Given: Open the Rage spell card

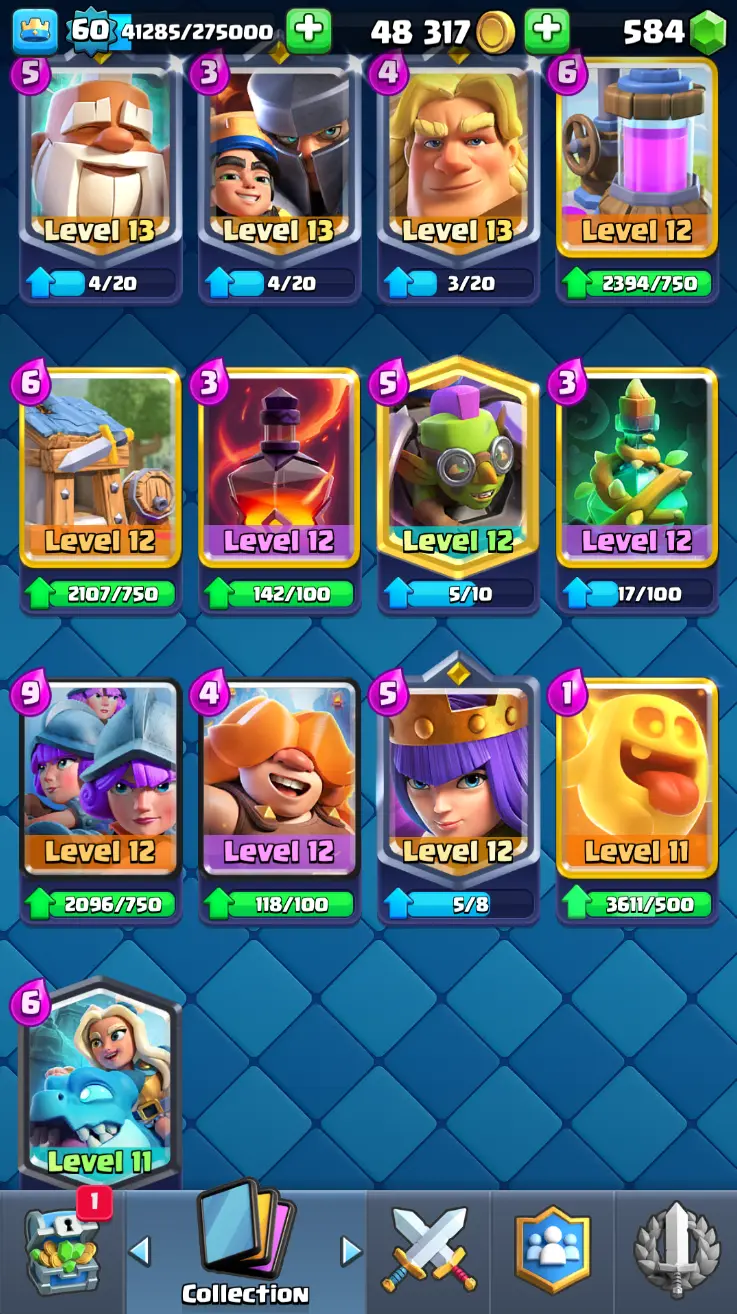Looking at the screenshot, I should [x=279, y=470].
